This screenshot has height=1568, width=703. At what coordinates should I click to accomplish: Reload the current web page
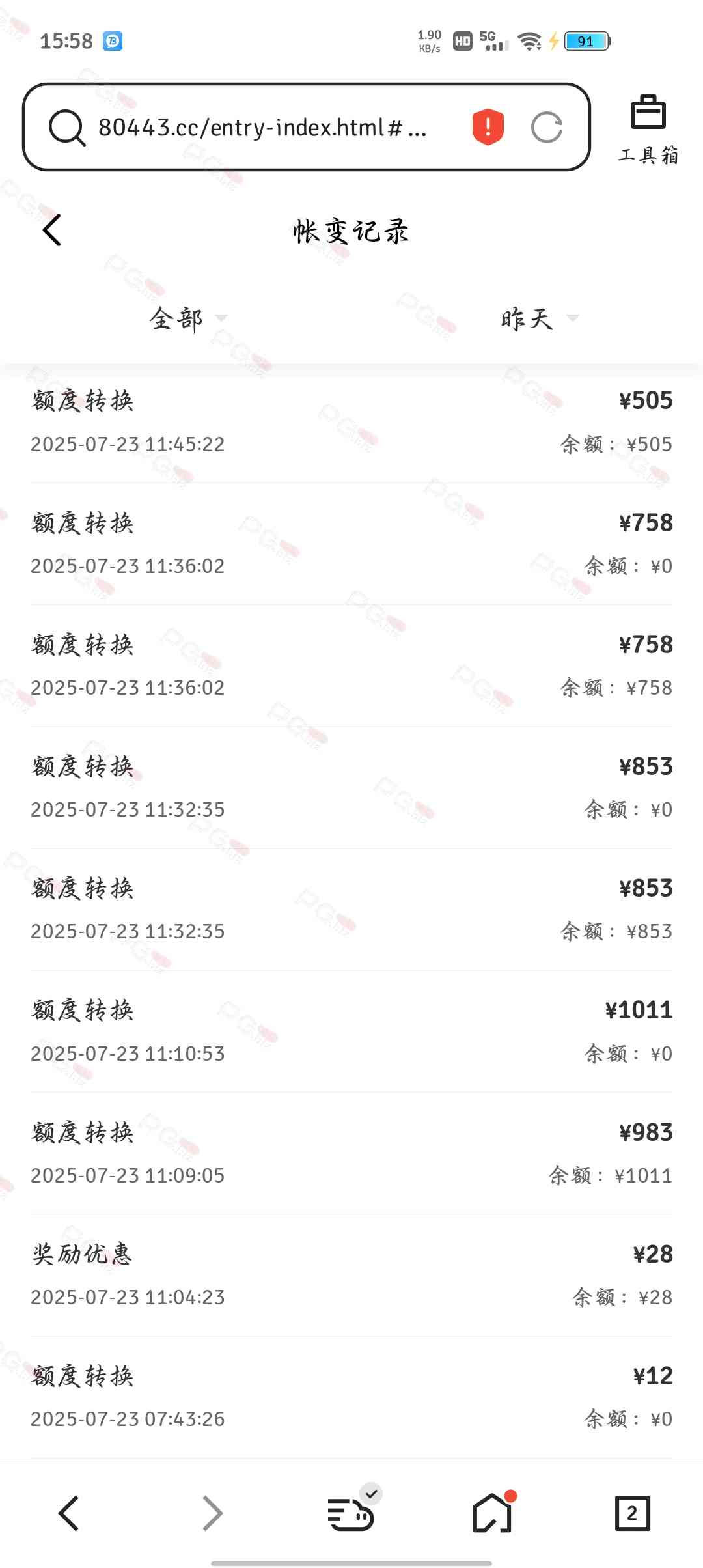546,127
